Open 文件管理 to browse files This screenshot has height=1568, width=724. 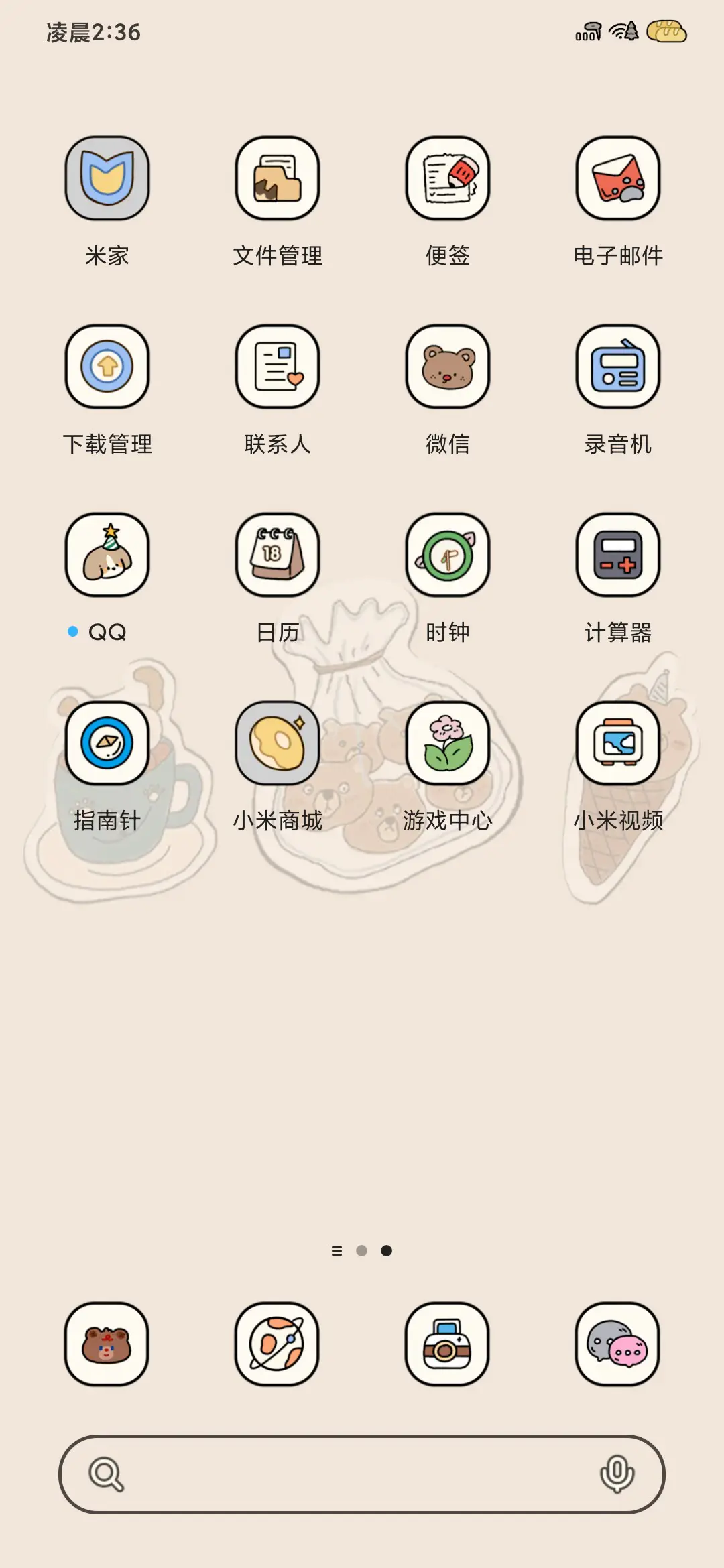(278, 180)
